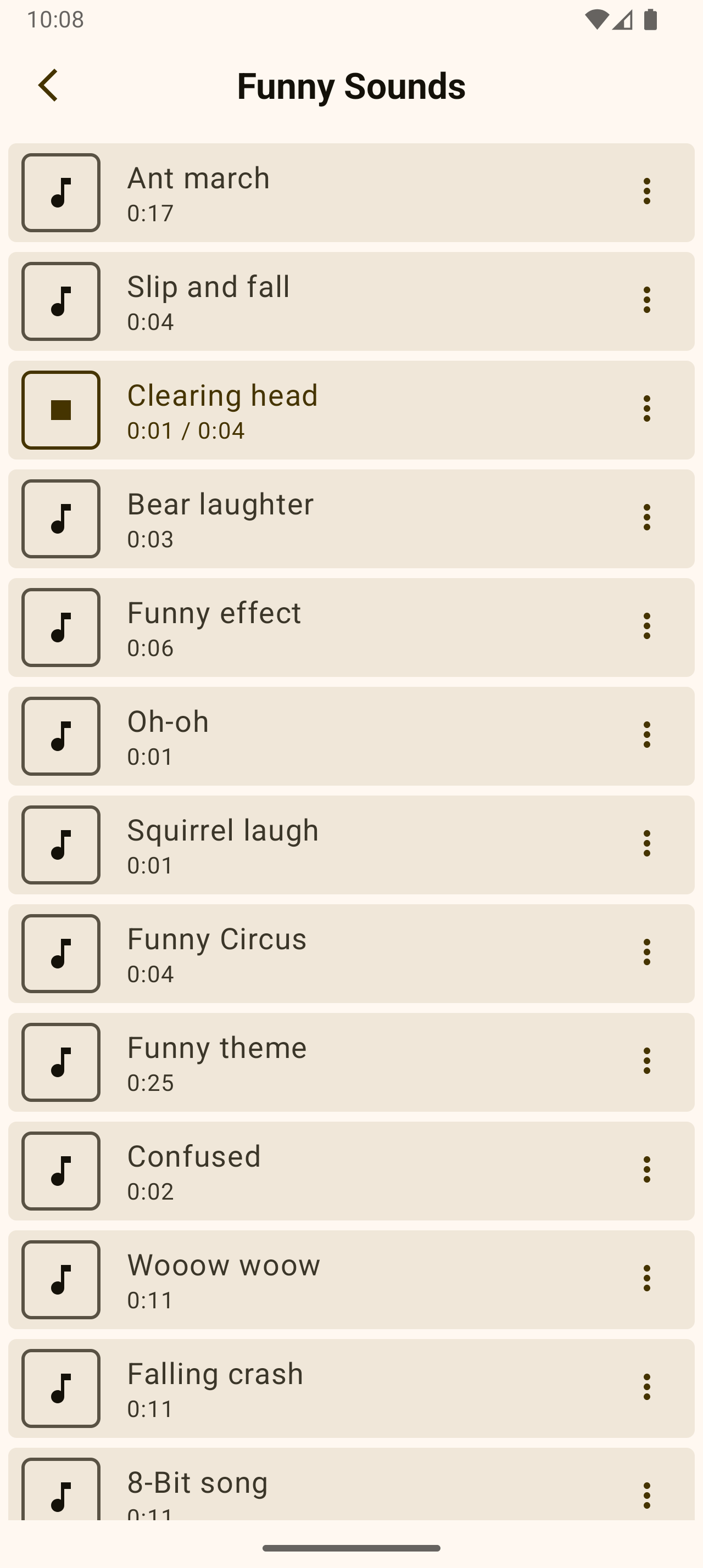Play the Squirrel laugh sound

[x=61, y=845]
